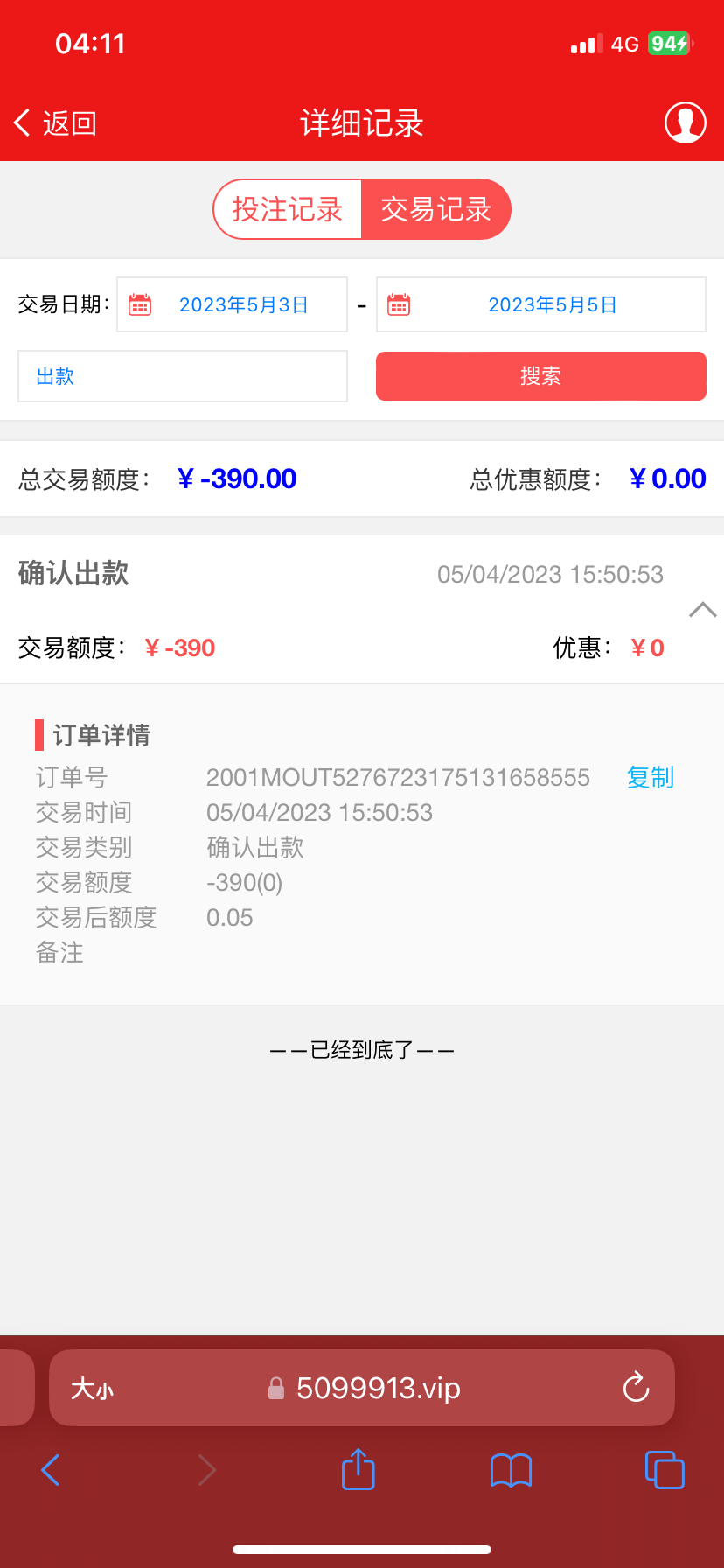
Task: Tap the back chevron in Safari toolbar
Action: (x=50, y=1470)
